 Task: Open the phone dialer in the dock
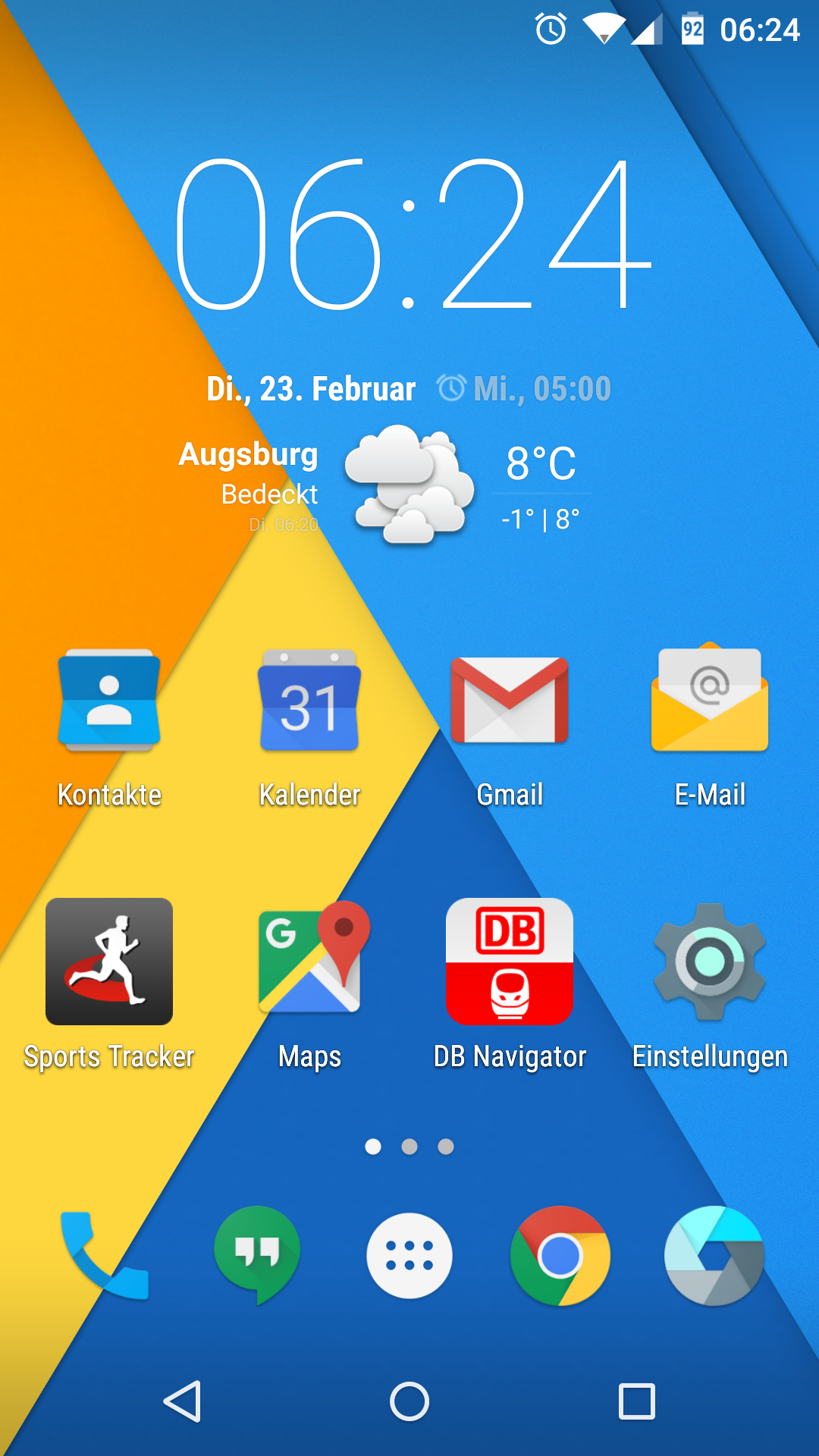(105, 1256)
